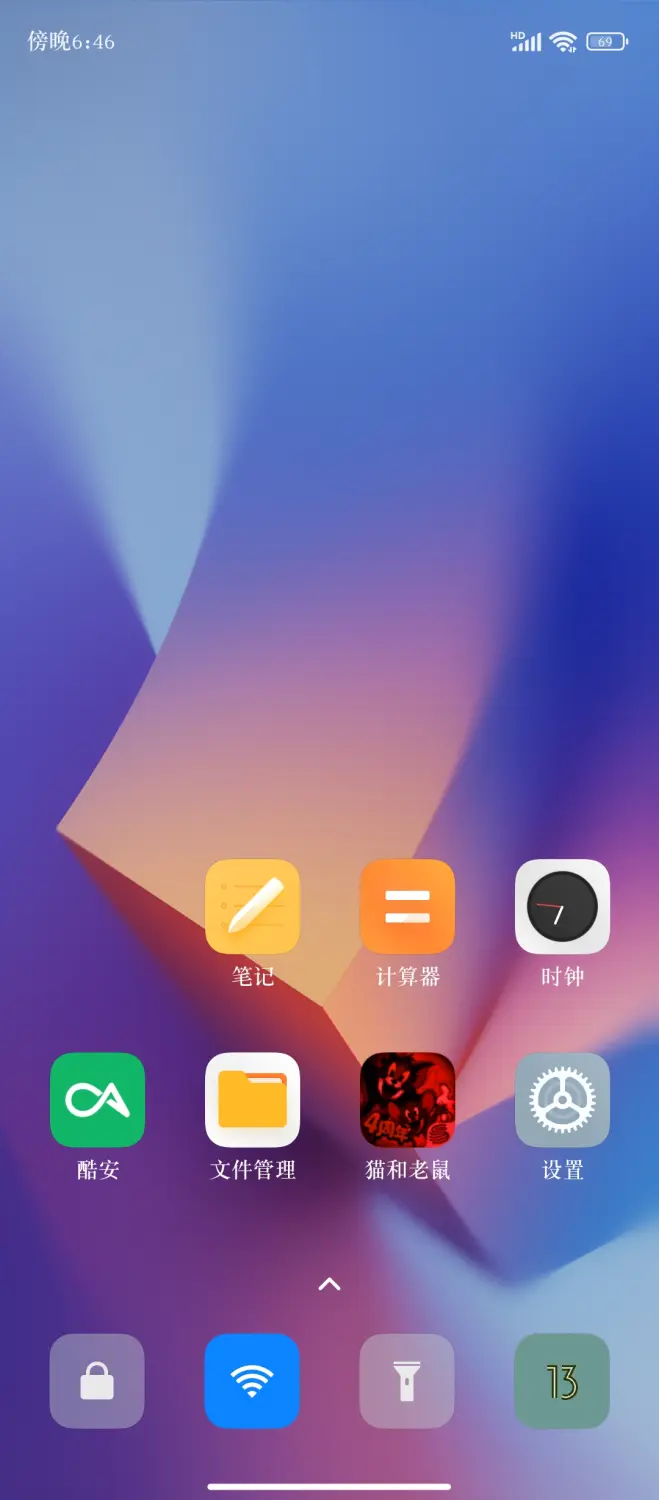
Task: Open the Android 13 dock icon
Action: pyautogui.click(x=562, y=1381)
